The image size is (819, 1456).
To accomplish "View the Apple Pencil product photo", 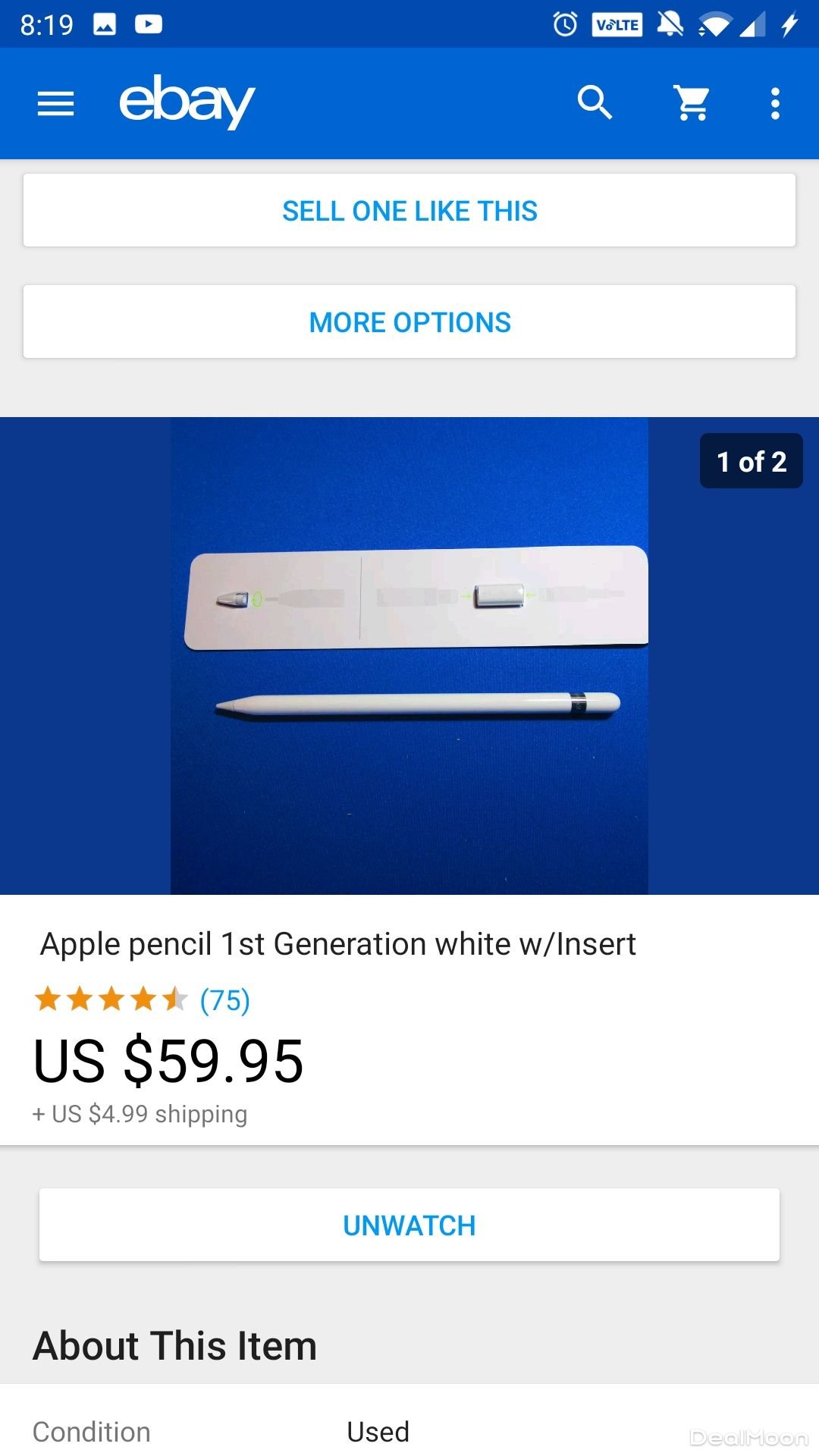I will pos(409,656).
